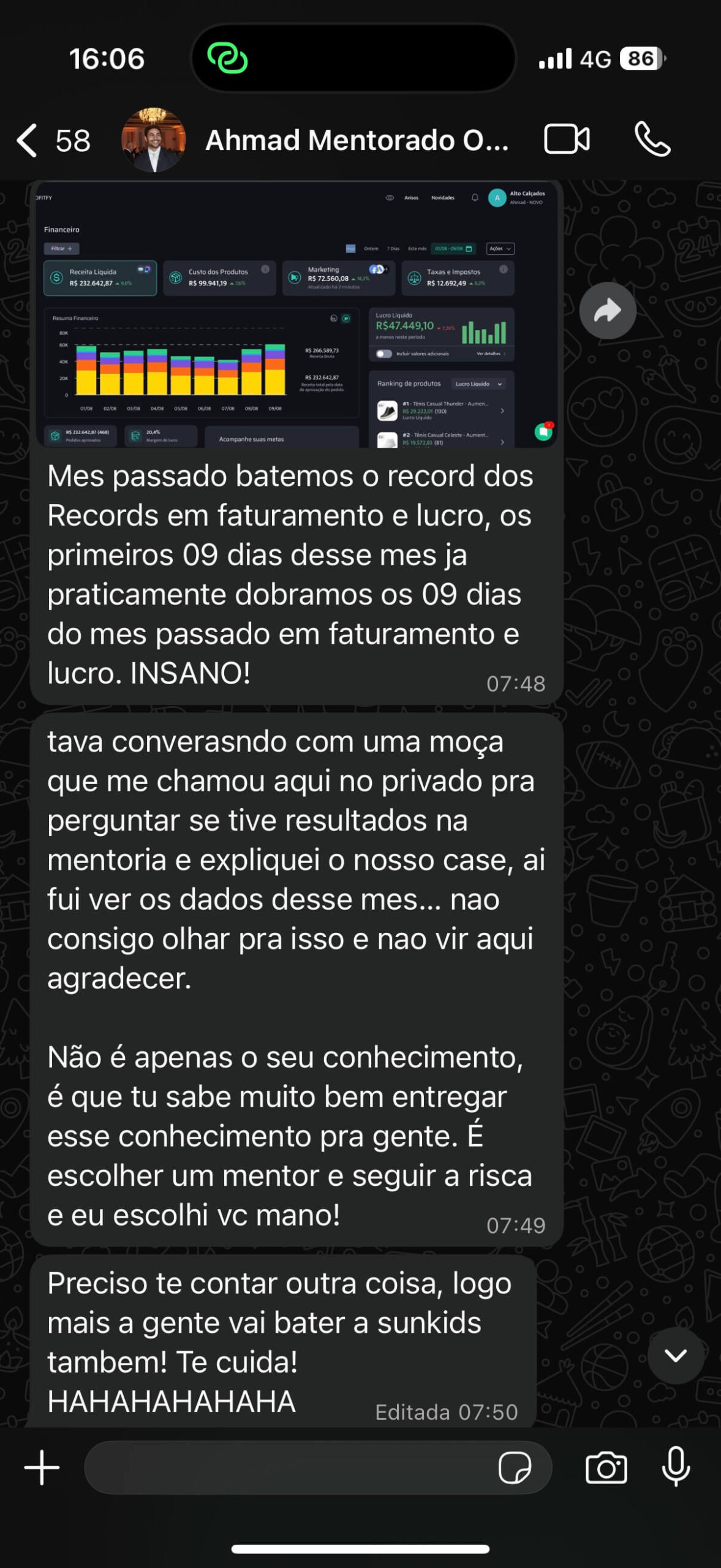
Task: Jump to the latest messages
Action: [675, 1355]
